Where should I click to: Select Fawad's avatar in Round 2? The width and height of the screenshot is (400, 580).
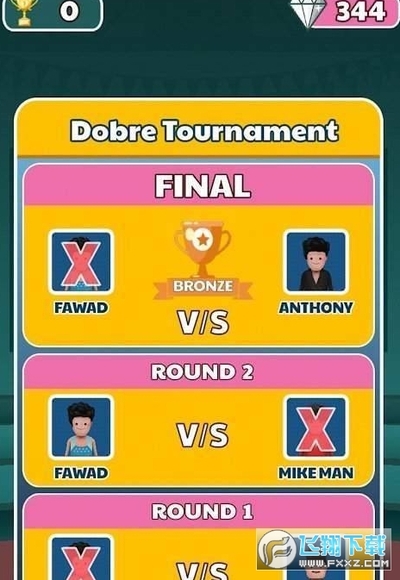click(81, 427)
